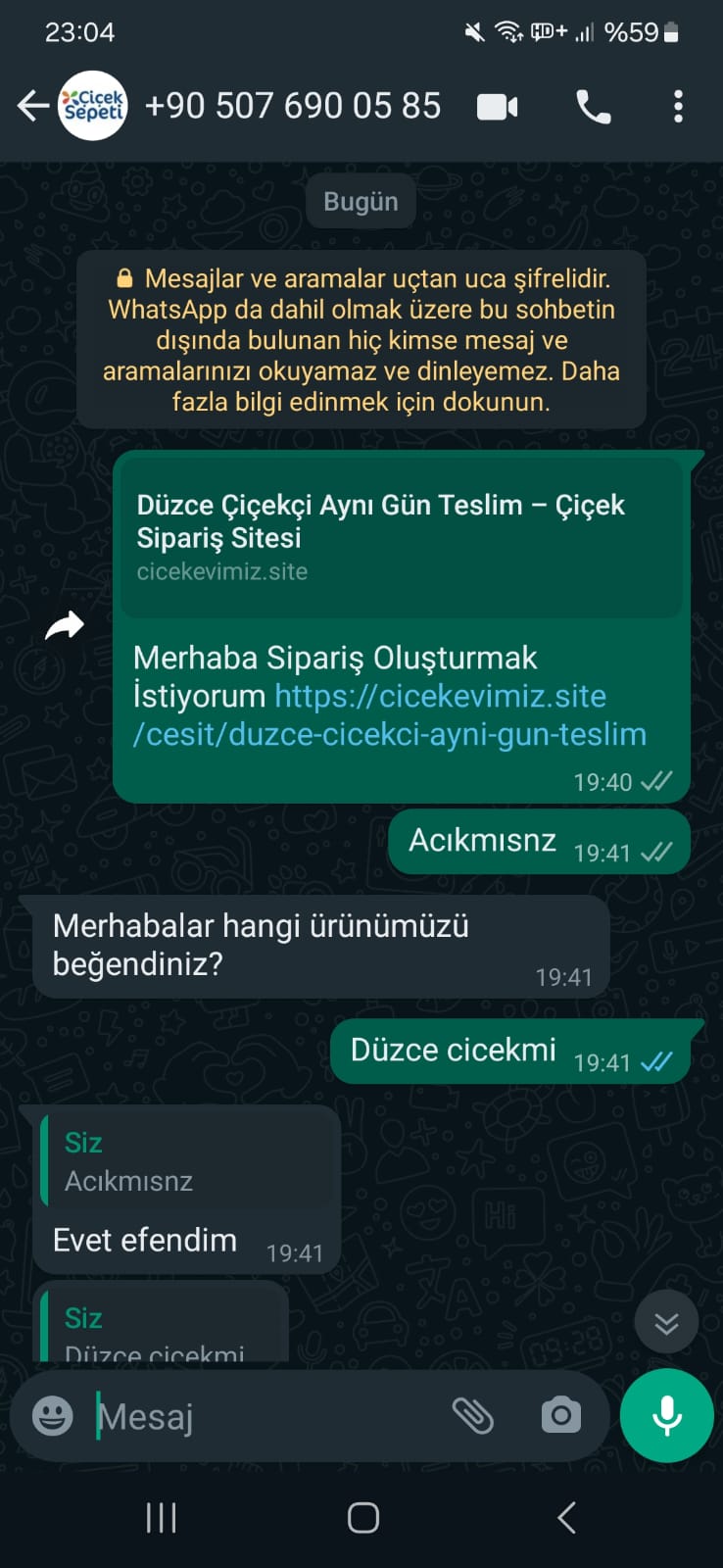Viewport: 723px width, 1568px height.
Task: Open the cicekevimiz.site link preview
Action: 402,536
